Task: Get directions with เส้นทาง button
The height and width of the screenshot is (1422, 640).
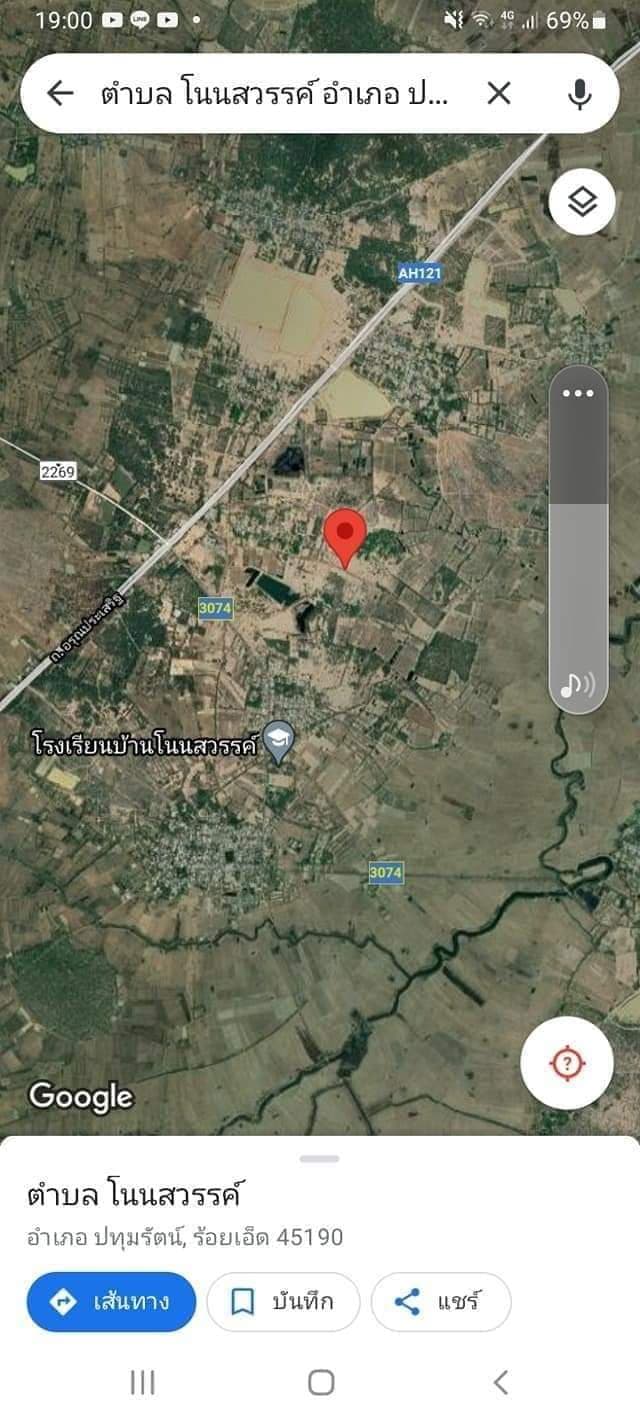Action: click(111, 1302)
